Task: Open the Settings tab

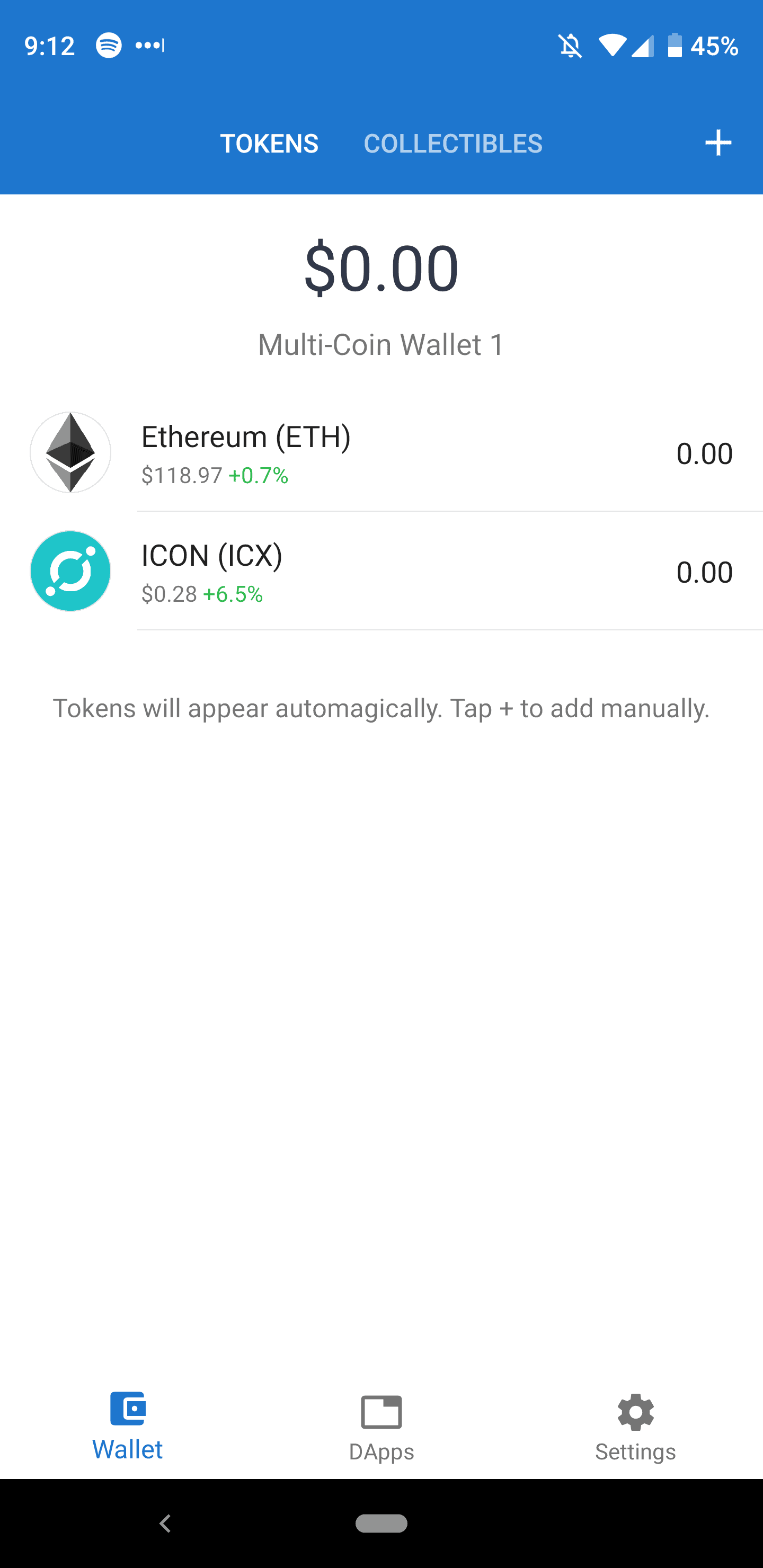Action: (635, 1429)
